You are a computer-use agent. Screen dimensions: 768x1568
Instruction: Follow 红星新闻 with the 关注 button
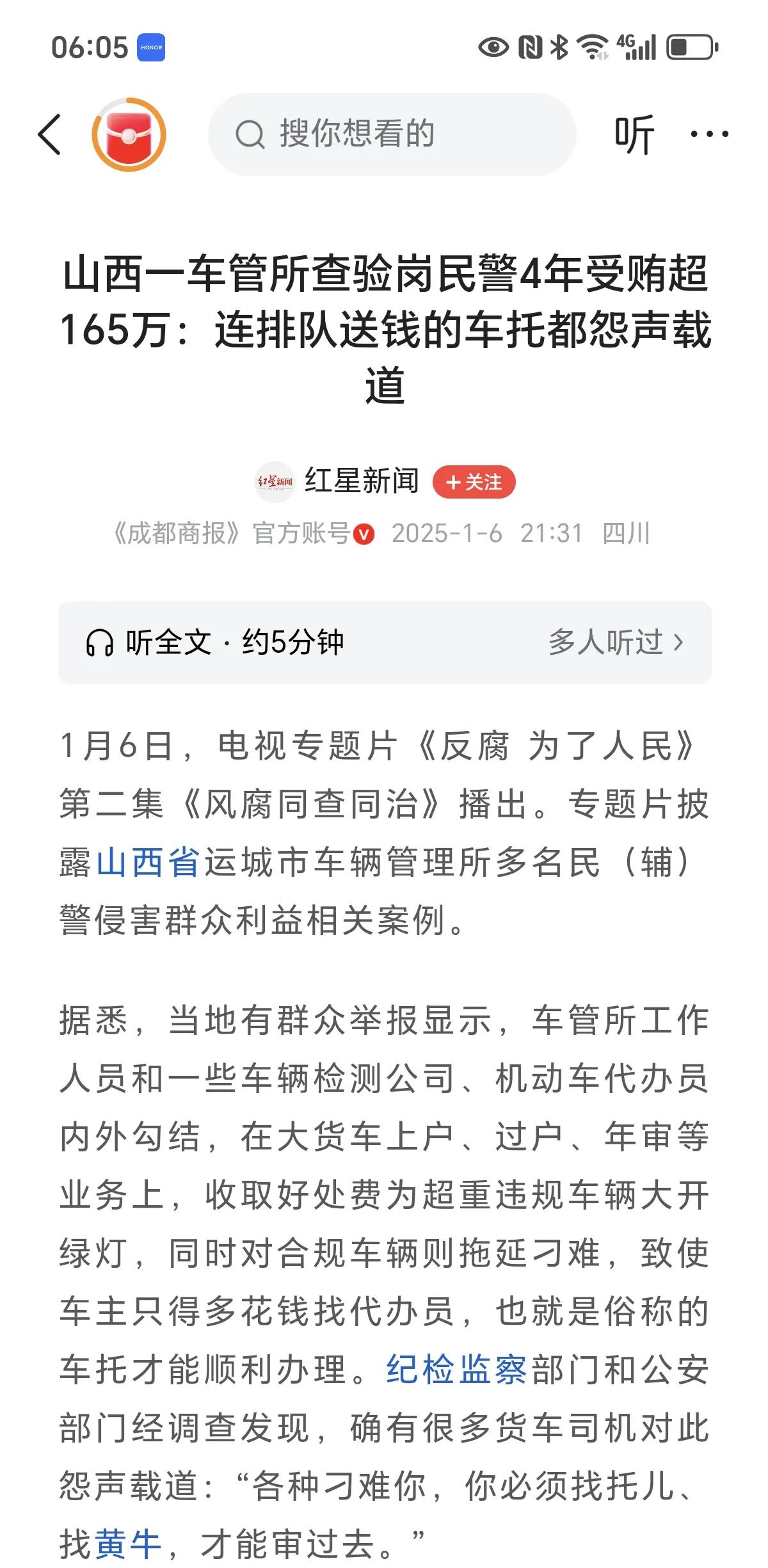click(x=474, y=482)
